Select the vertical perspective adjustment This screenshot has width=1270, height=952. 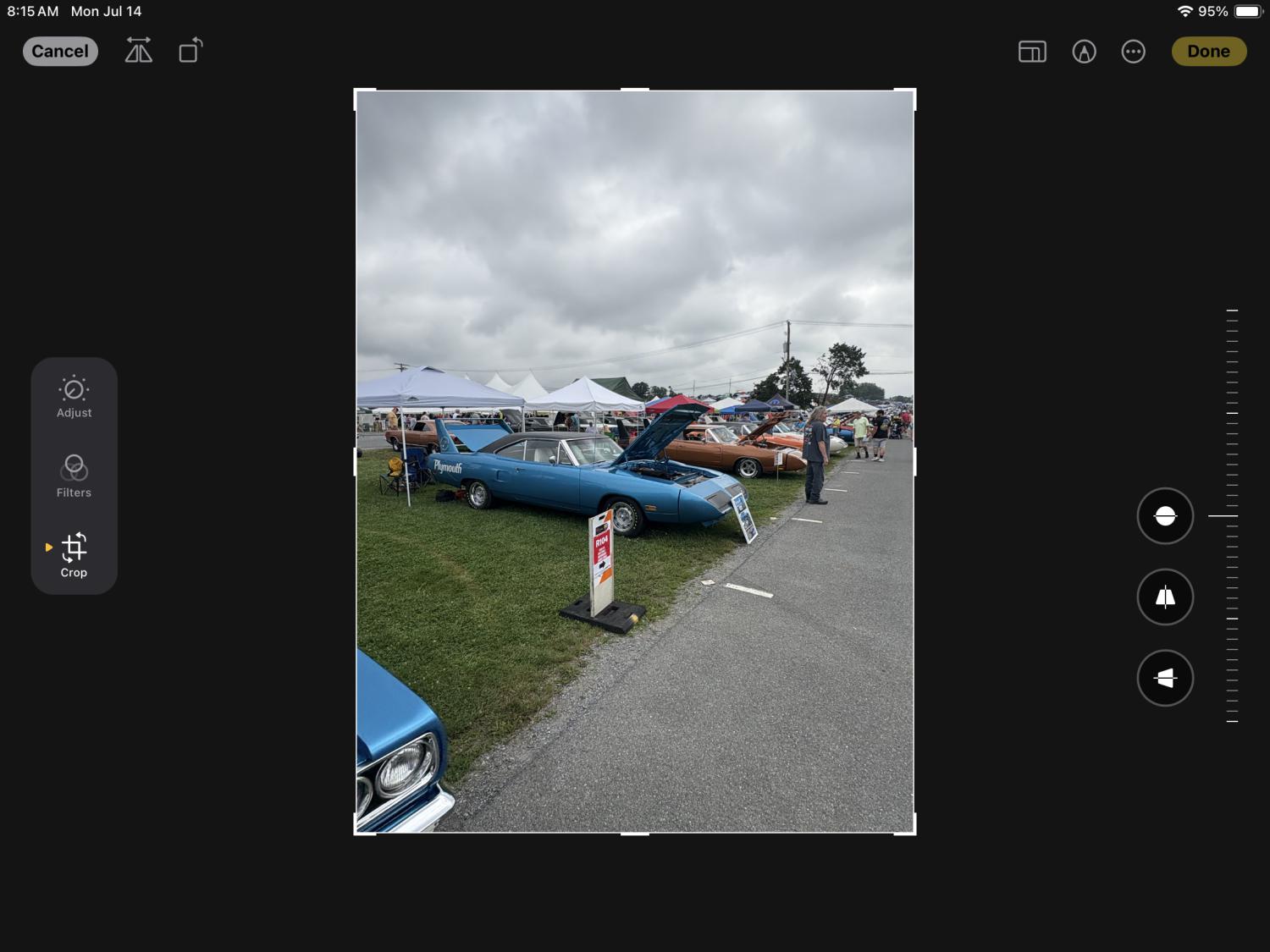click(1165, 597)
